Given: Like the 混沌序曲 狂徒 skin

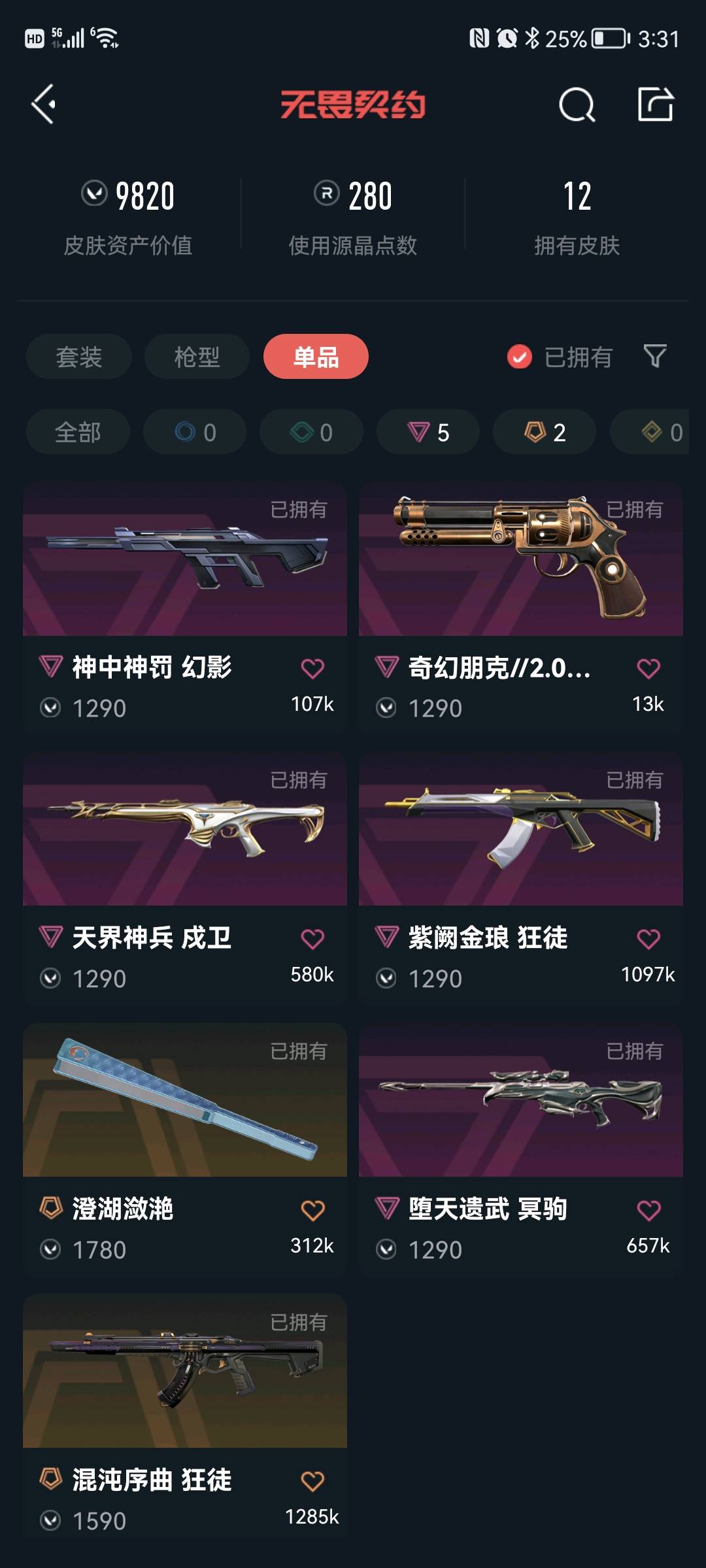Looking at the screenshot, I should pyautogui.click(x=312, y=1481).
